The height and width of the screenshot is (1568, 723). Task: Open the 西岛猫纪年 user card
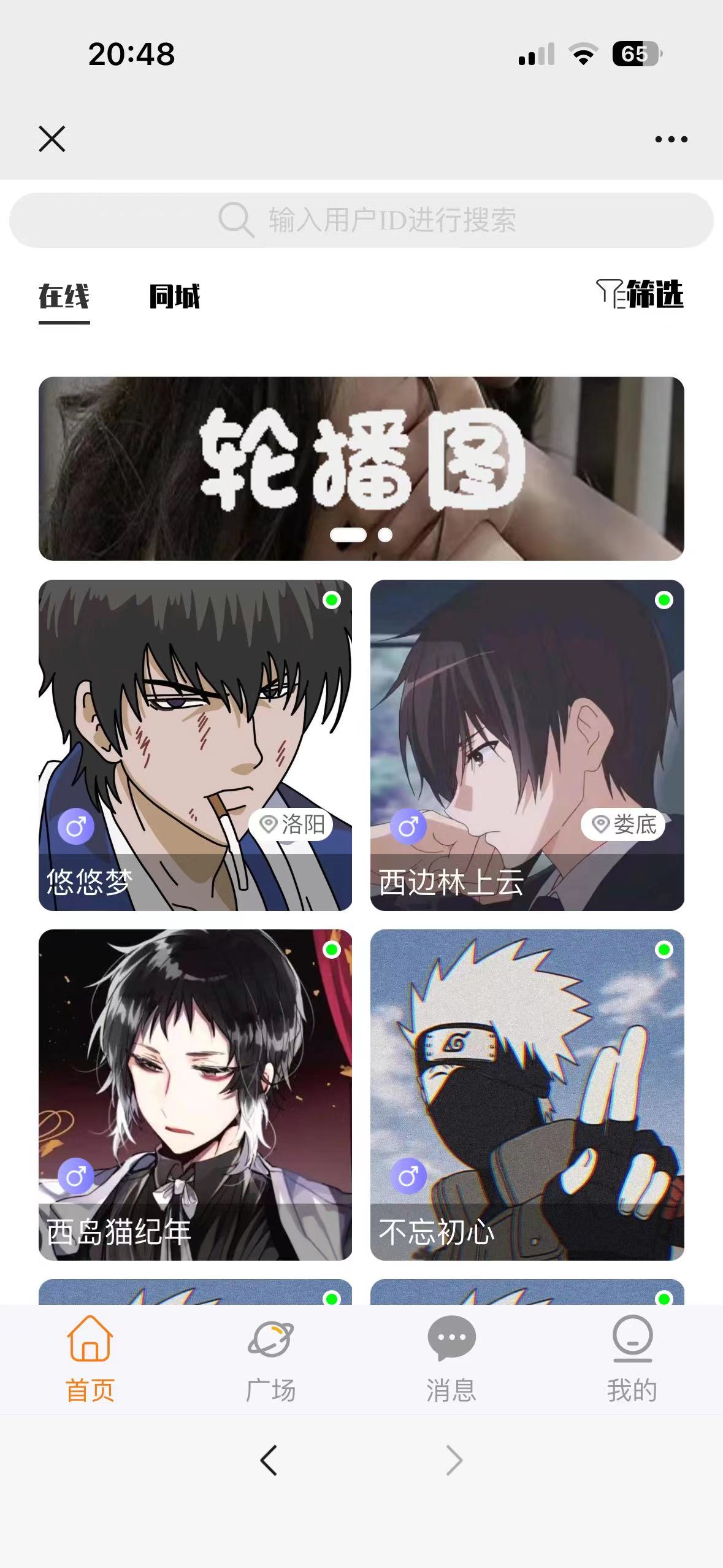(195, 1094)
